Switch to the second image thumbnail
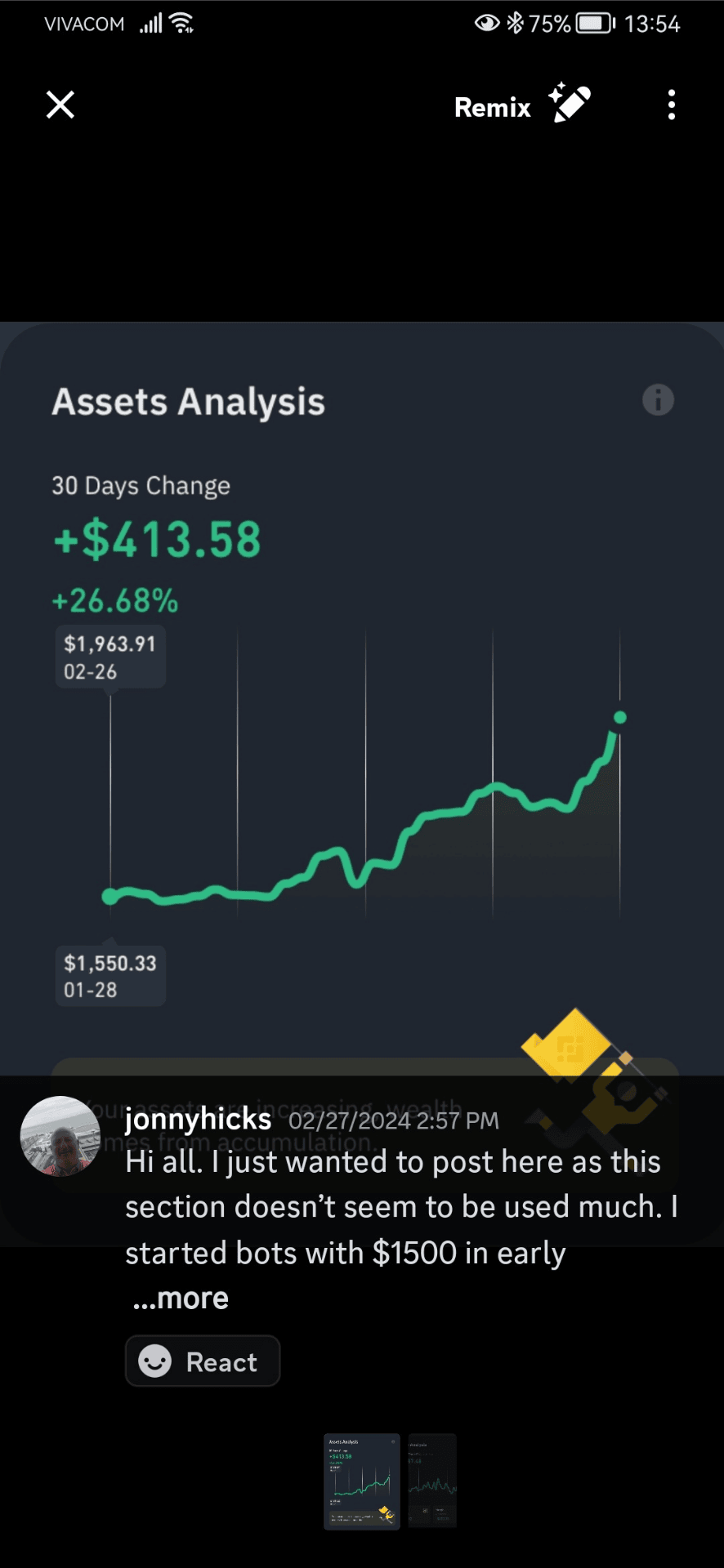724x1568 pixels. point(432,1480)
